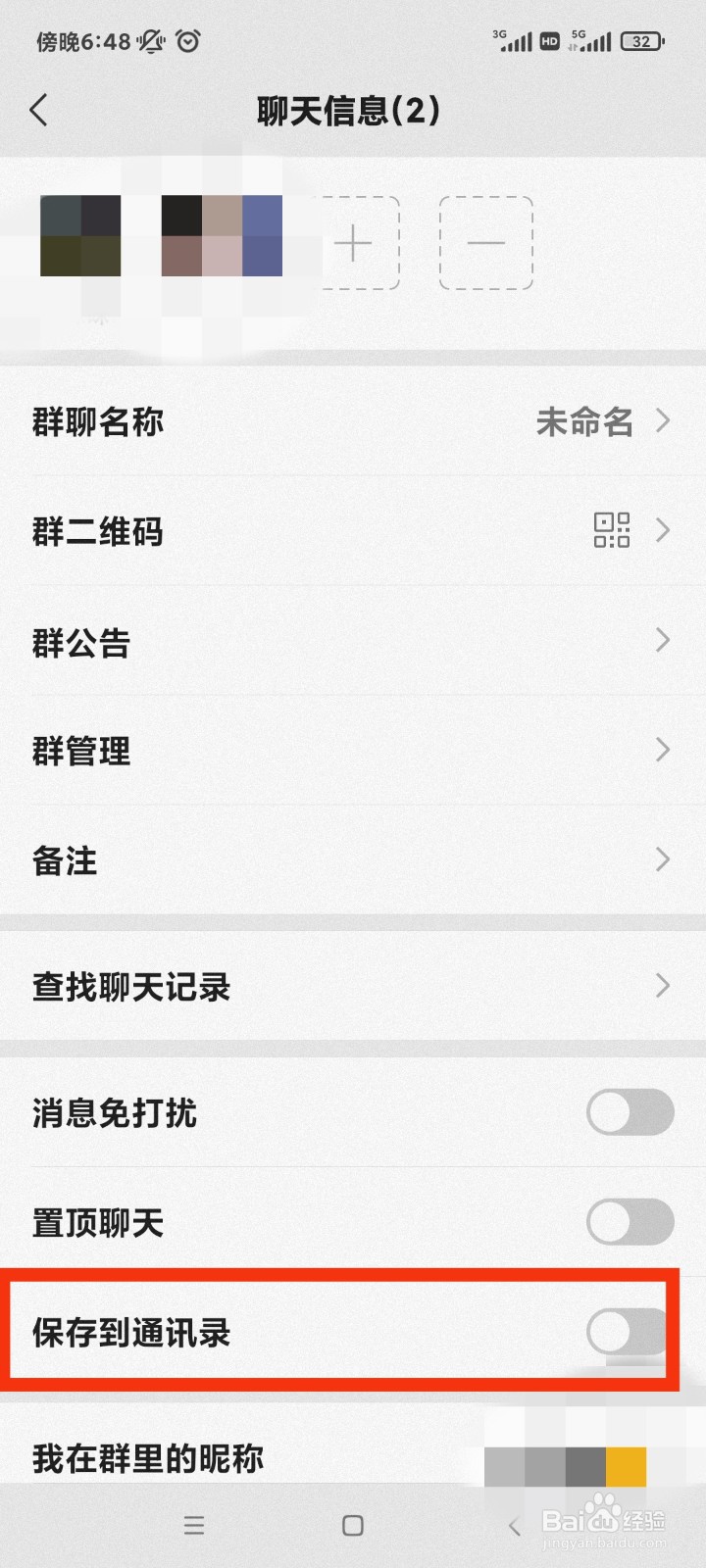Viewport: 706px width, 1568px height.
Task: Expand 群公告 group announcement
Action: (353, 641)
